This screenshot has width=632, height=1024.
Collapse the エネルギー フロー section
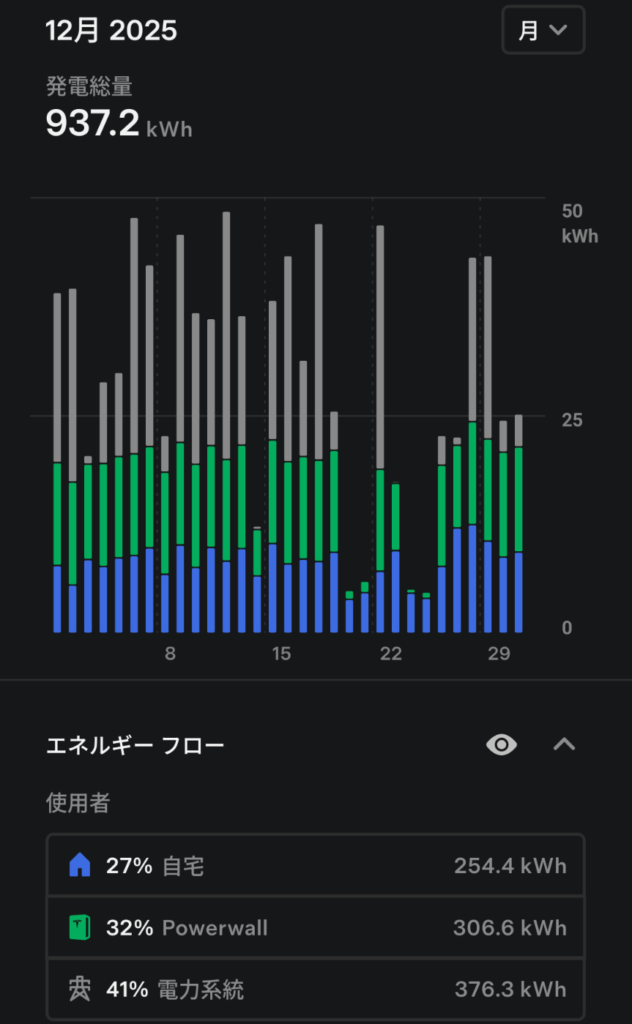tap(565, 744)
